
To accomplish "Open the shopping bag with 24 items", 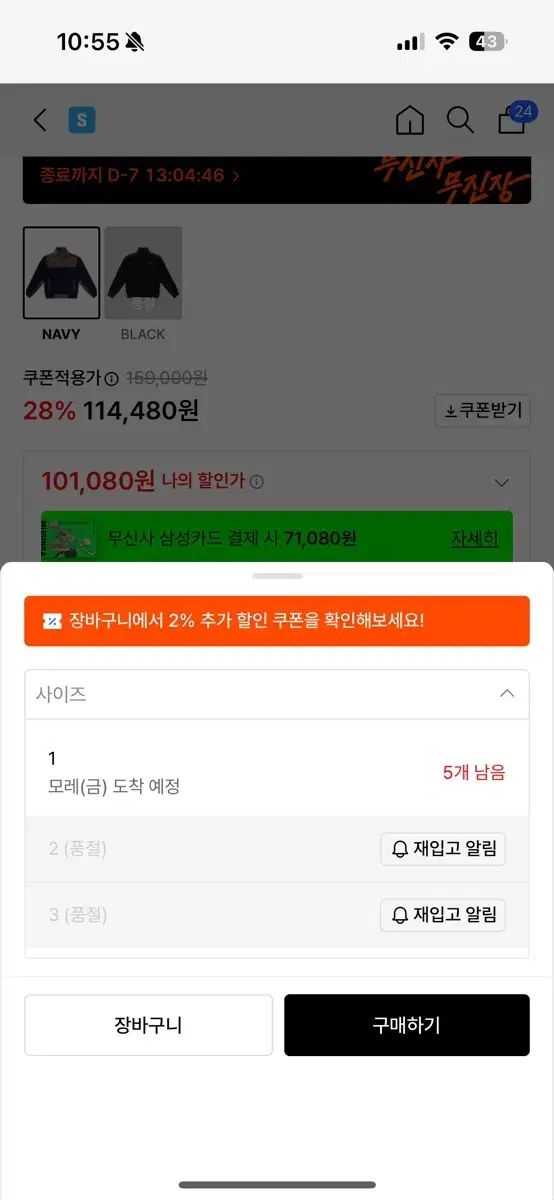I will click(x=514, y=119).
